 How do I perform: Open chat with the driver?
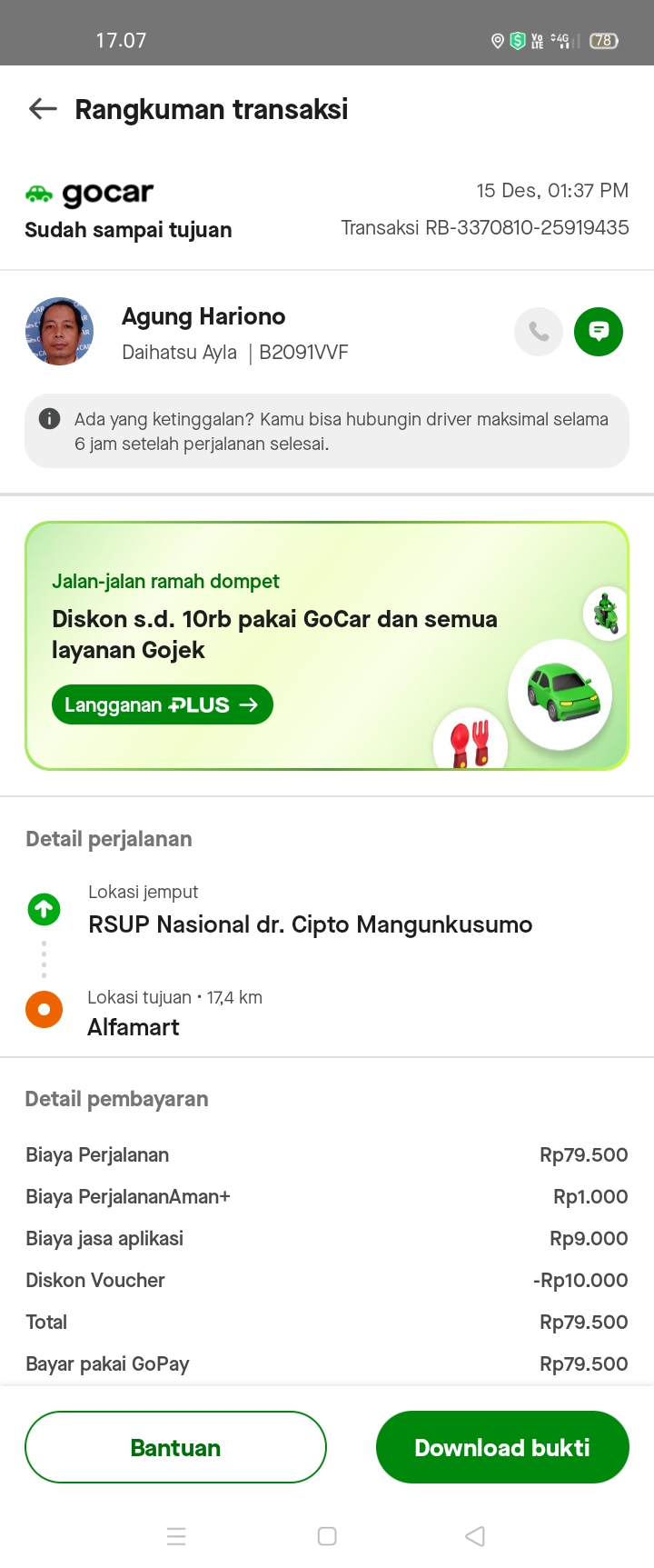(599, 332)
